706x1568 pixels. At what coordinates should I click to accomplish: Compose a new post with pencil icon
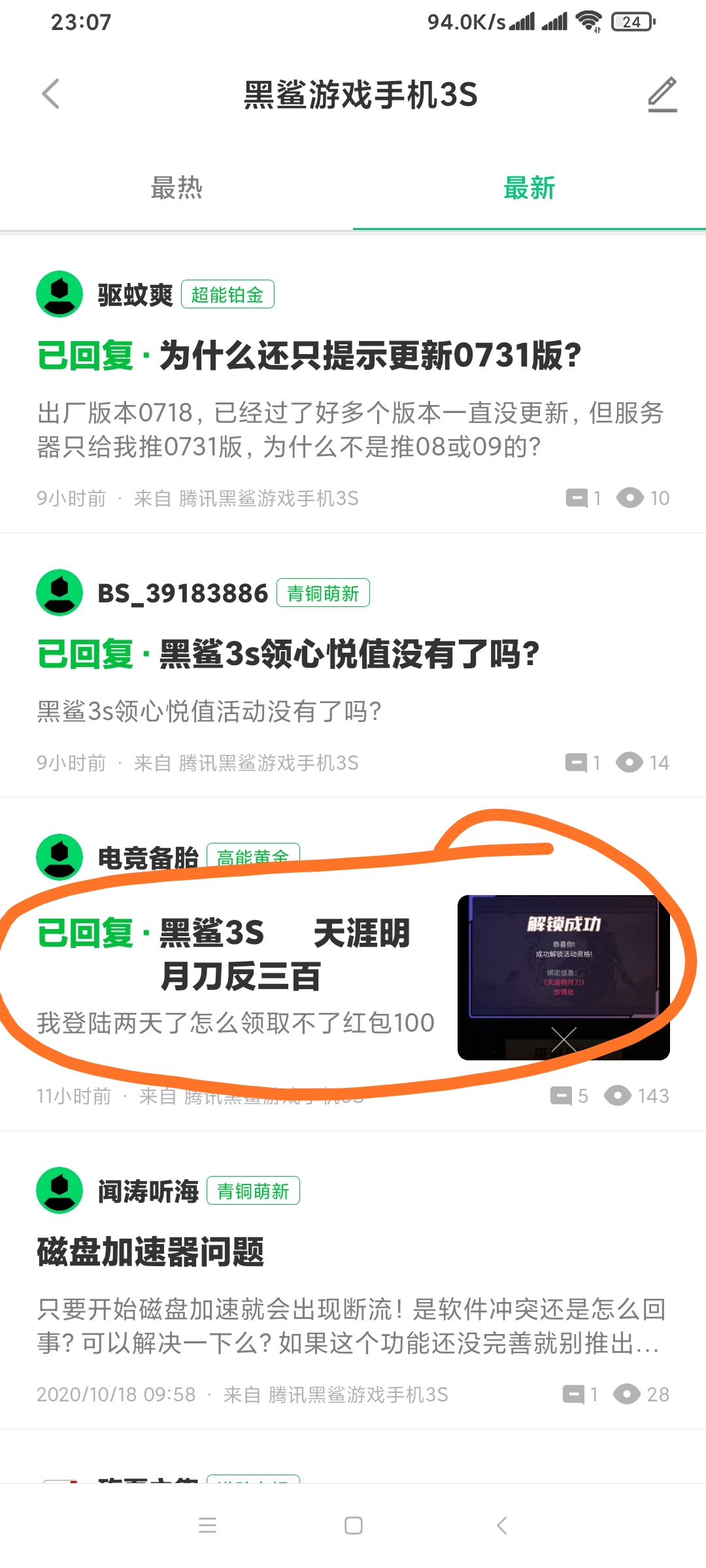(662, 94)
